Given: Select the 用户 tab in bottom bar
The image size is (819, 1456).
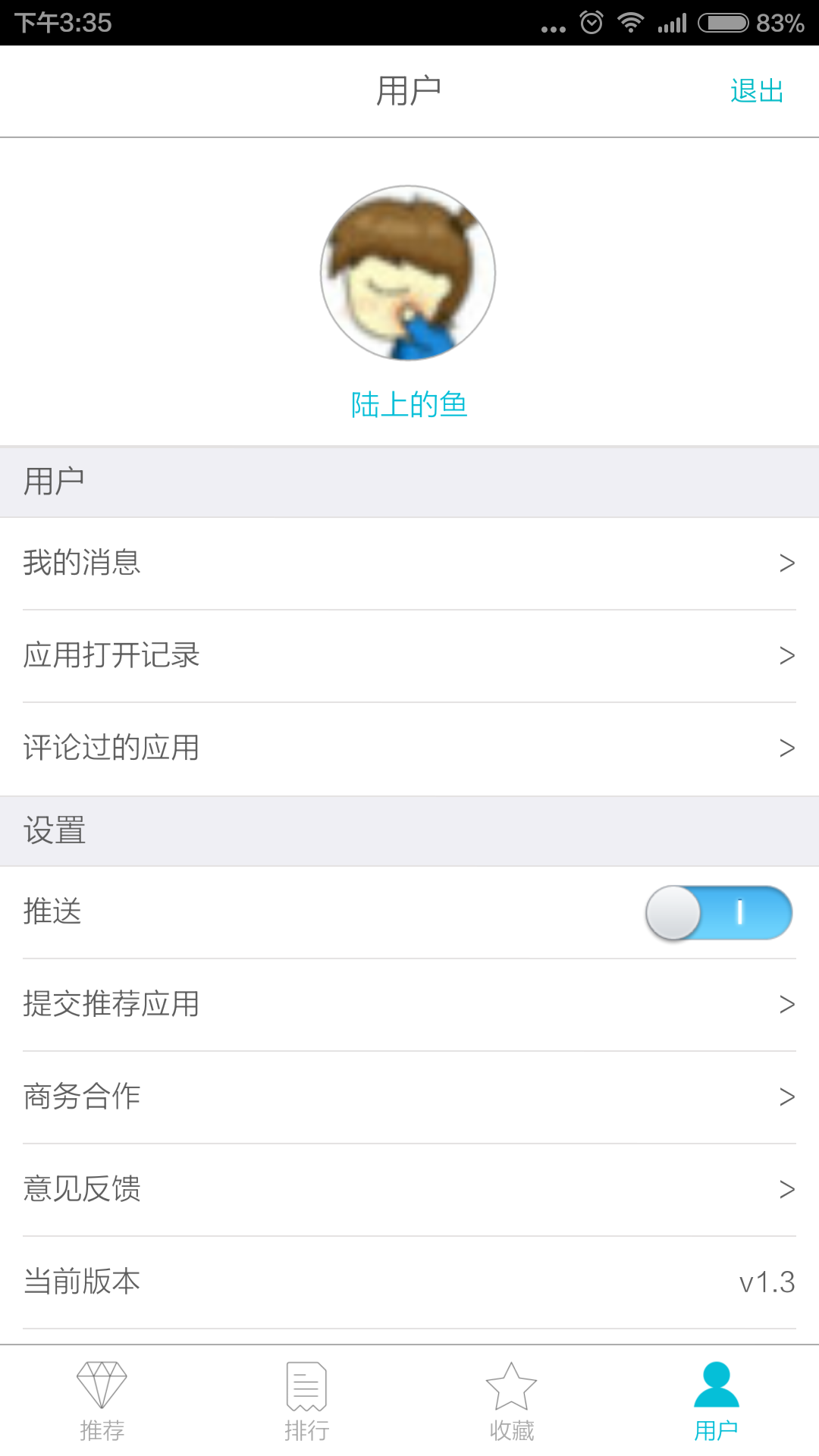Looking at the screenshot, I should [716, 1401].
